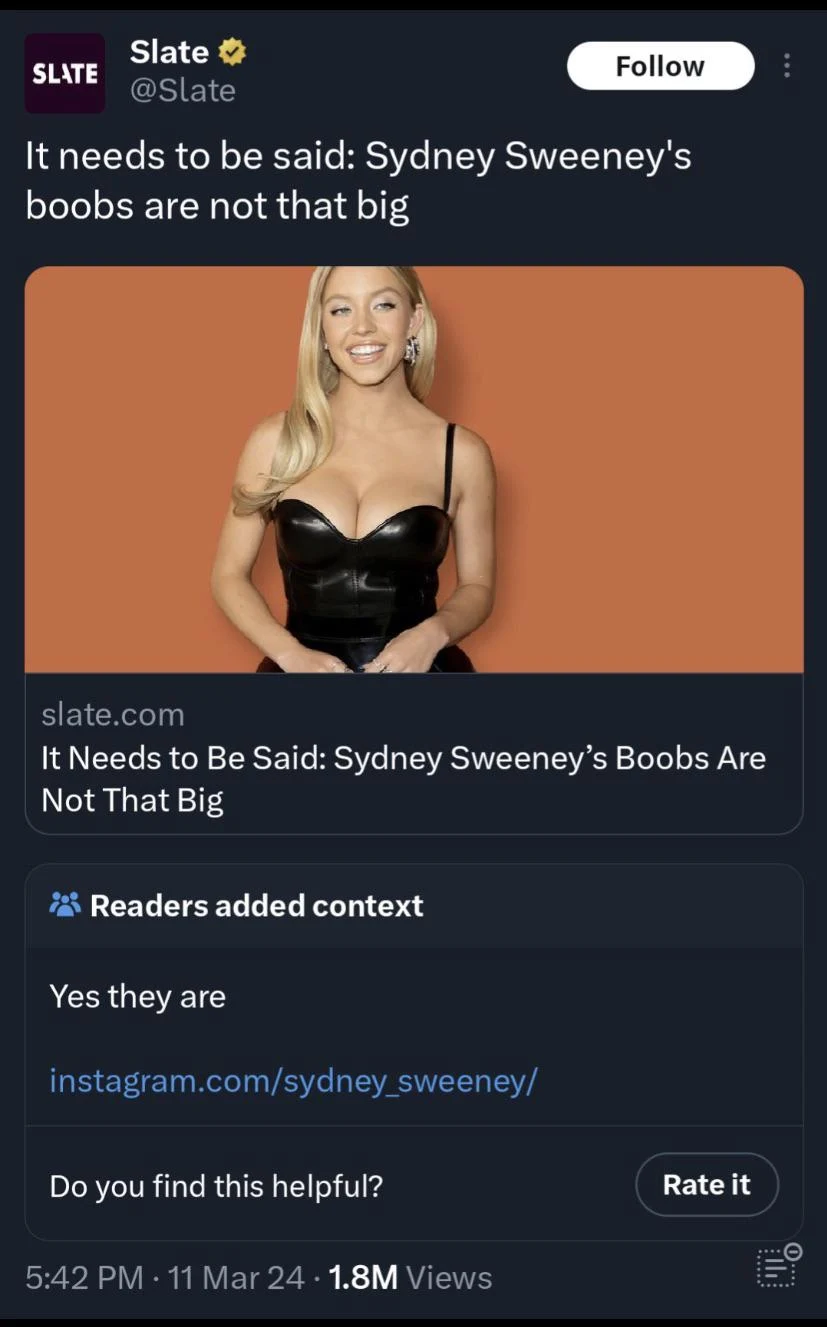Open the Readers added context note
This screenshot has width=827, height=1327.
[x=257, y=906]
